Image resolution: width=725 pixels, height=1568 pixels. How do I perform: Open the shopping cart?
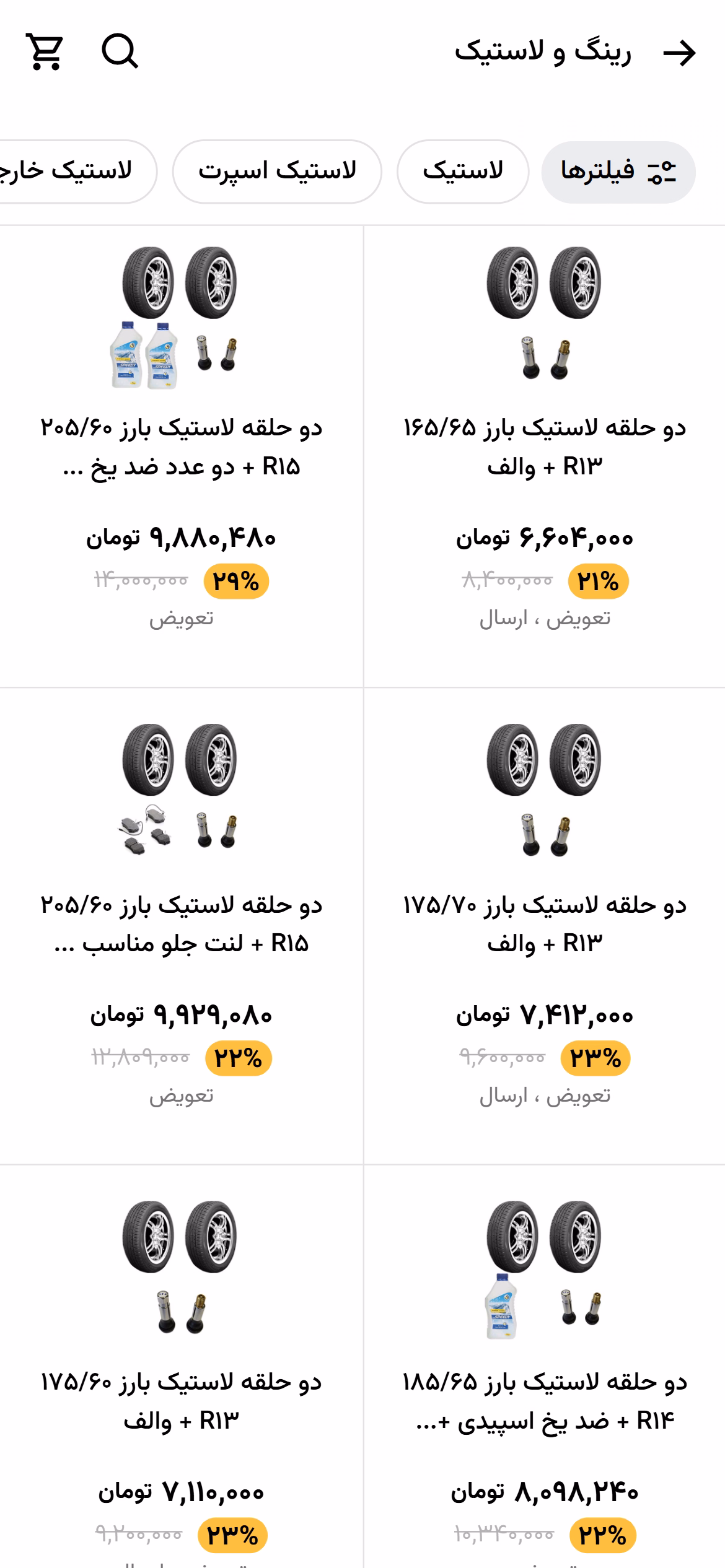click(x=44, y=51)
